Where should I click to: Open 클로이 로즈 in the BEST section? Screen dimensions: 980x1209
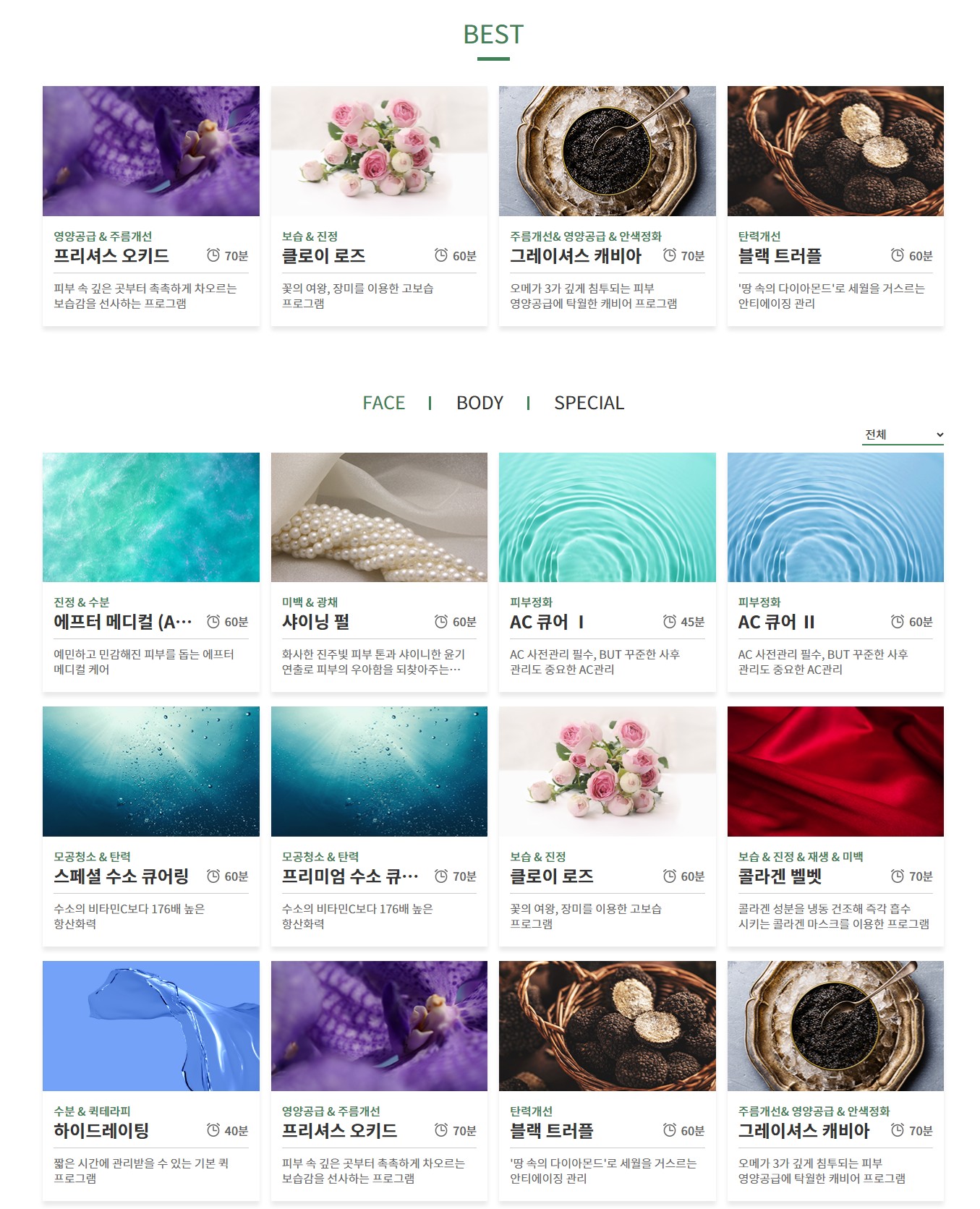379,205
